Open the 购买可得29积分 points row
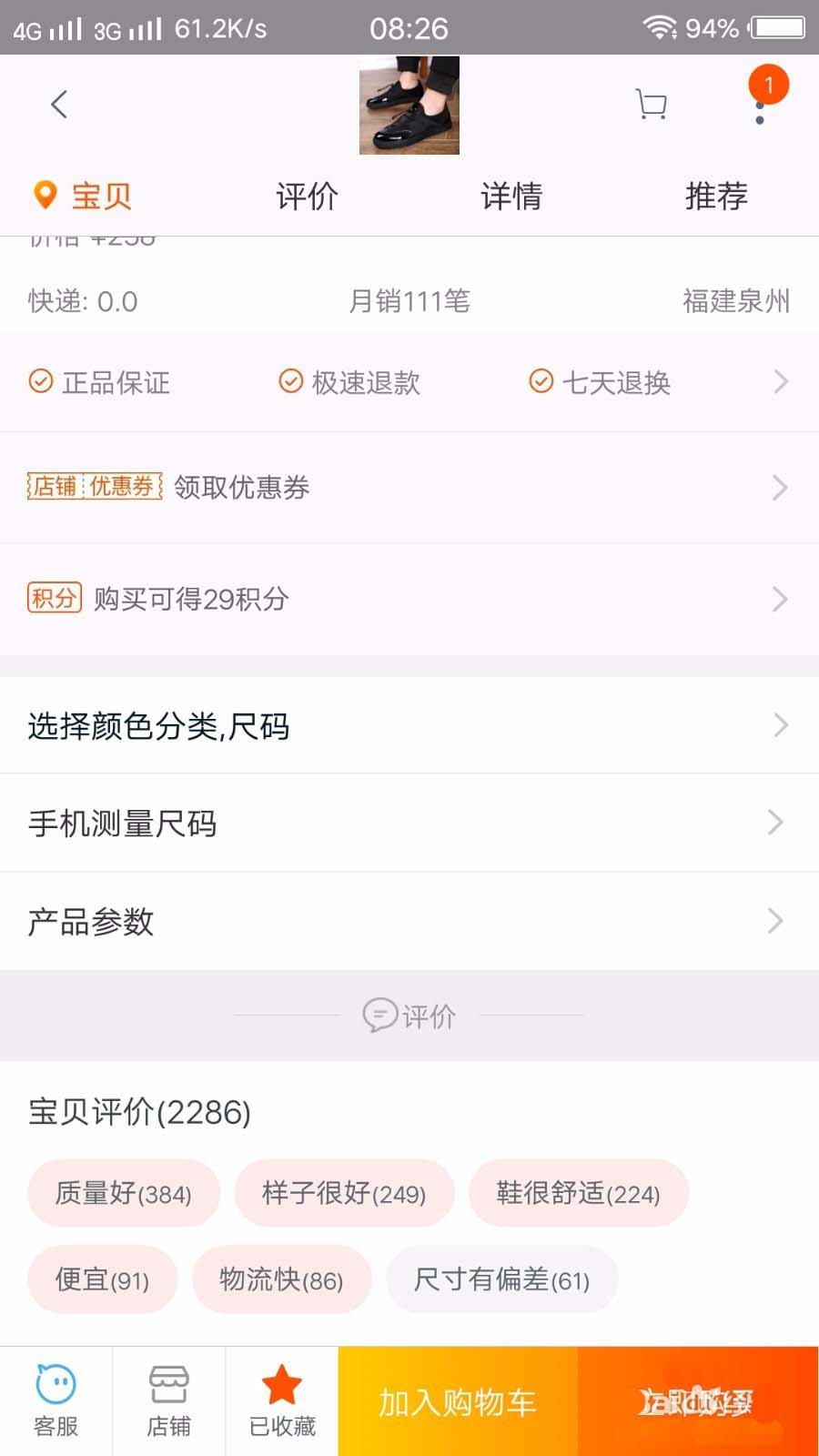The width and height of the screenshot is (819, 1456). (x=409, y=599)
